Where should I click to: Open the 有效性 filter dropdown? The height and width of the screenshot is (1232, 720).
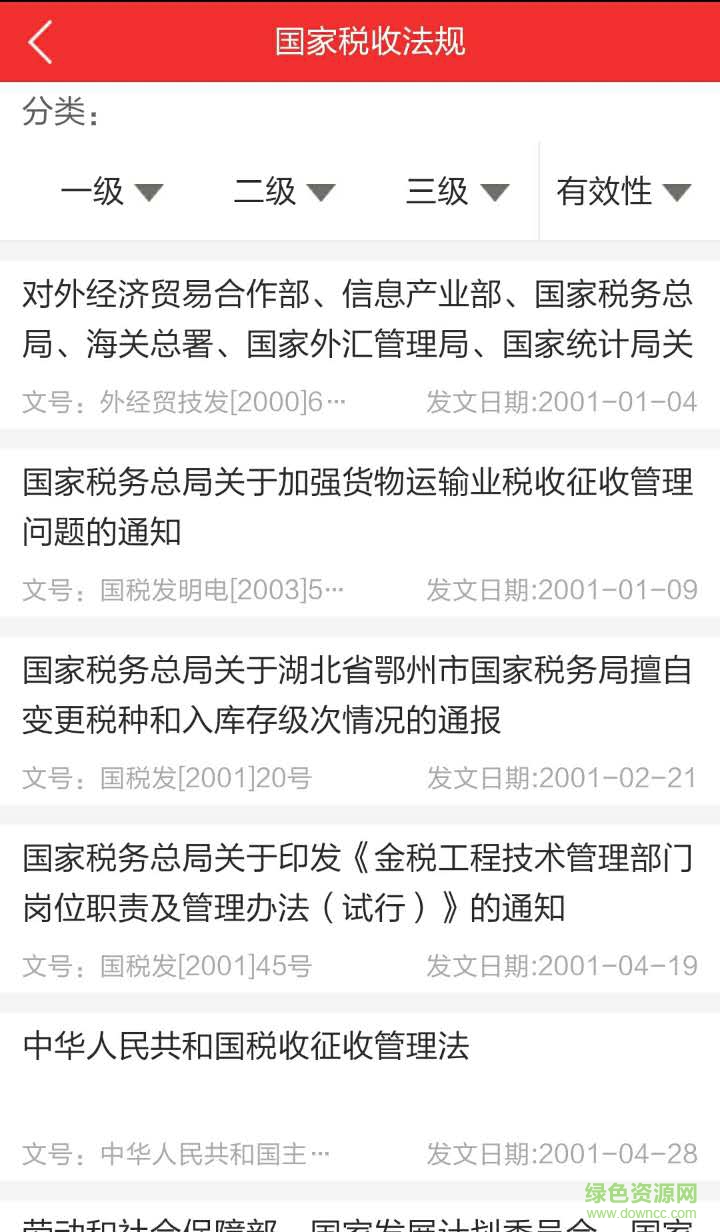[624, 191]
